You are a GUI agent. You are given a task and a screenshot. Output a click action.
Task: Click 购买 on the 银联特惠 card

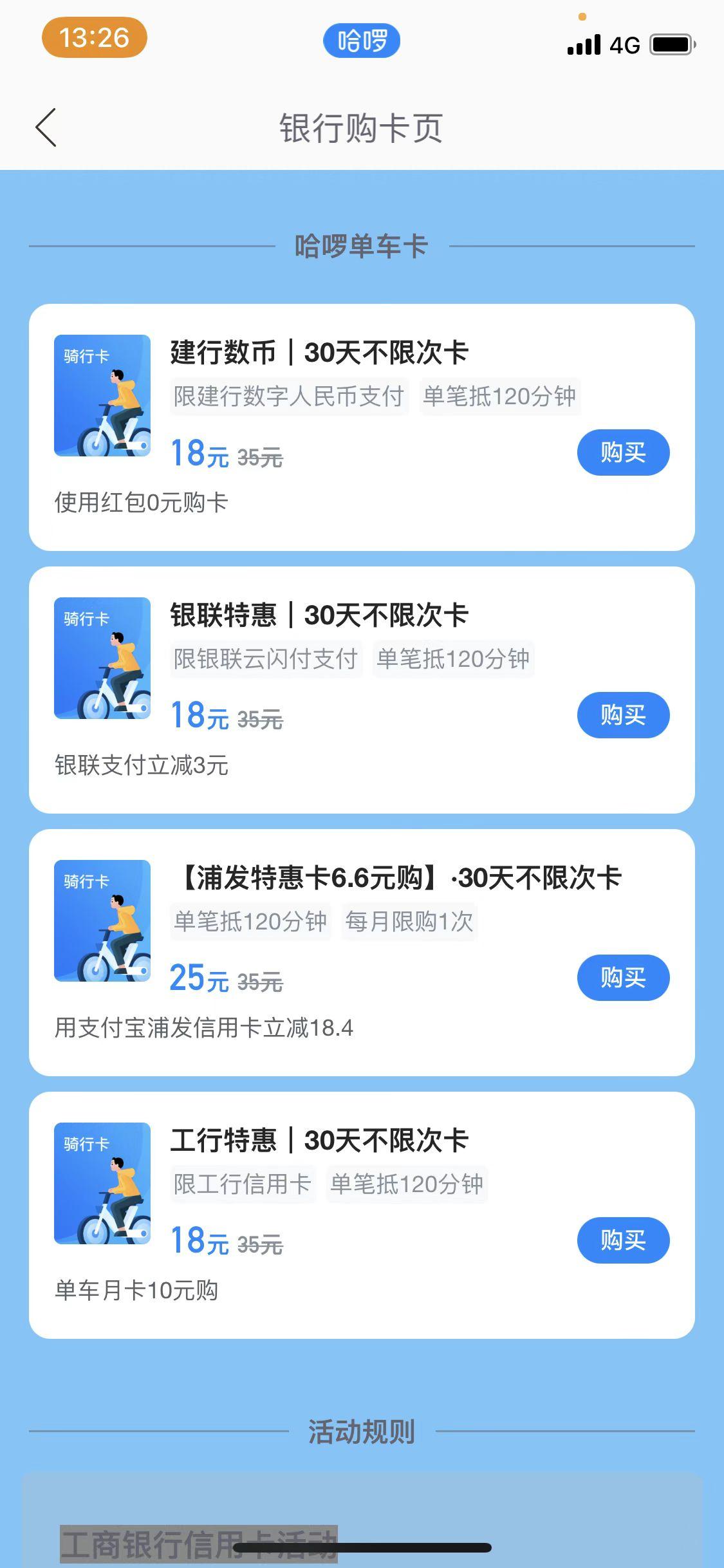pyautogui.click(x=622, y=714)
